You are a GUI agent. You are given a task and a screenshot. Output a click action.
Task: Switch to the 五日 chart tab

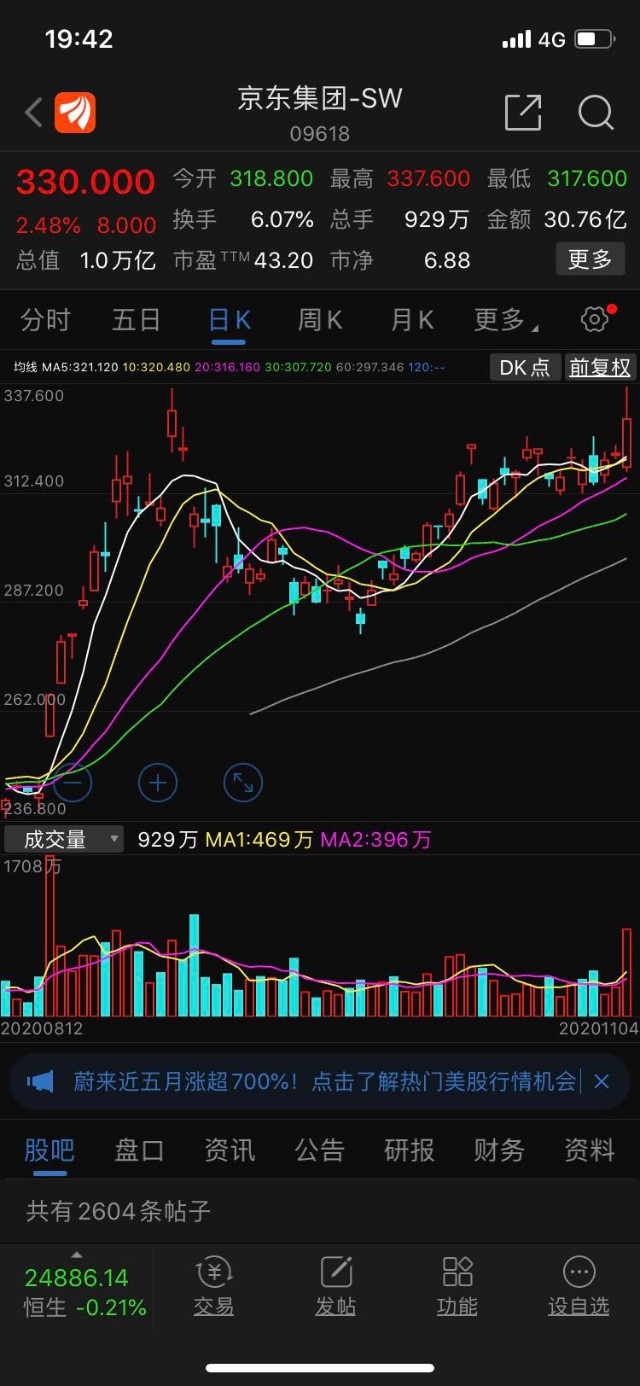[136, 320]
